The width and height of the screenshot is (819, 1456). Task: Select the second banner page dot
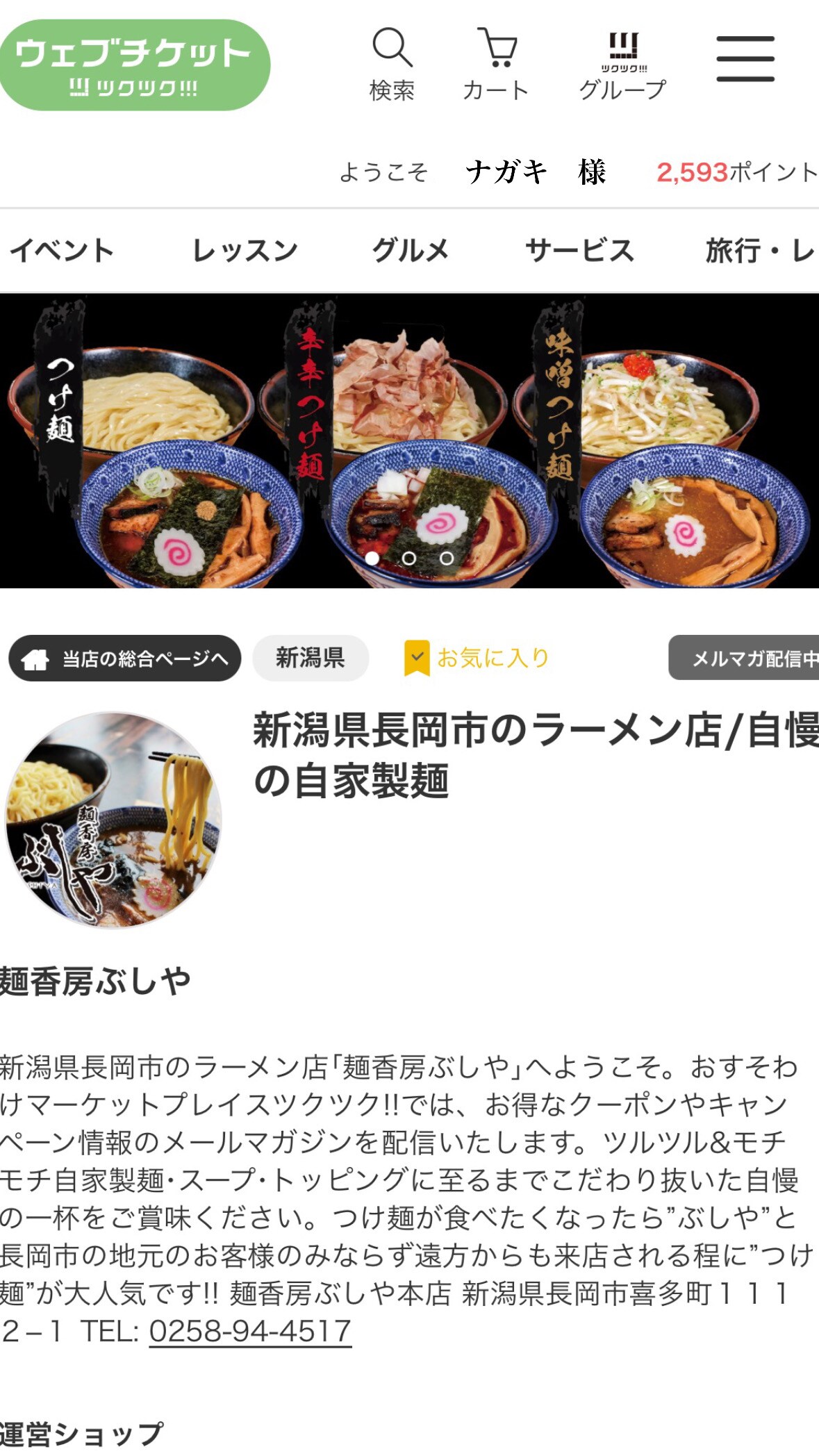coord(409,558)
